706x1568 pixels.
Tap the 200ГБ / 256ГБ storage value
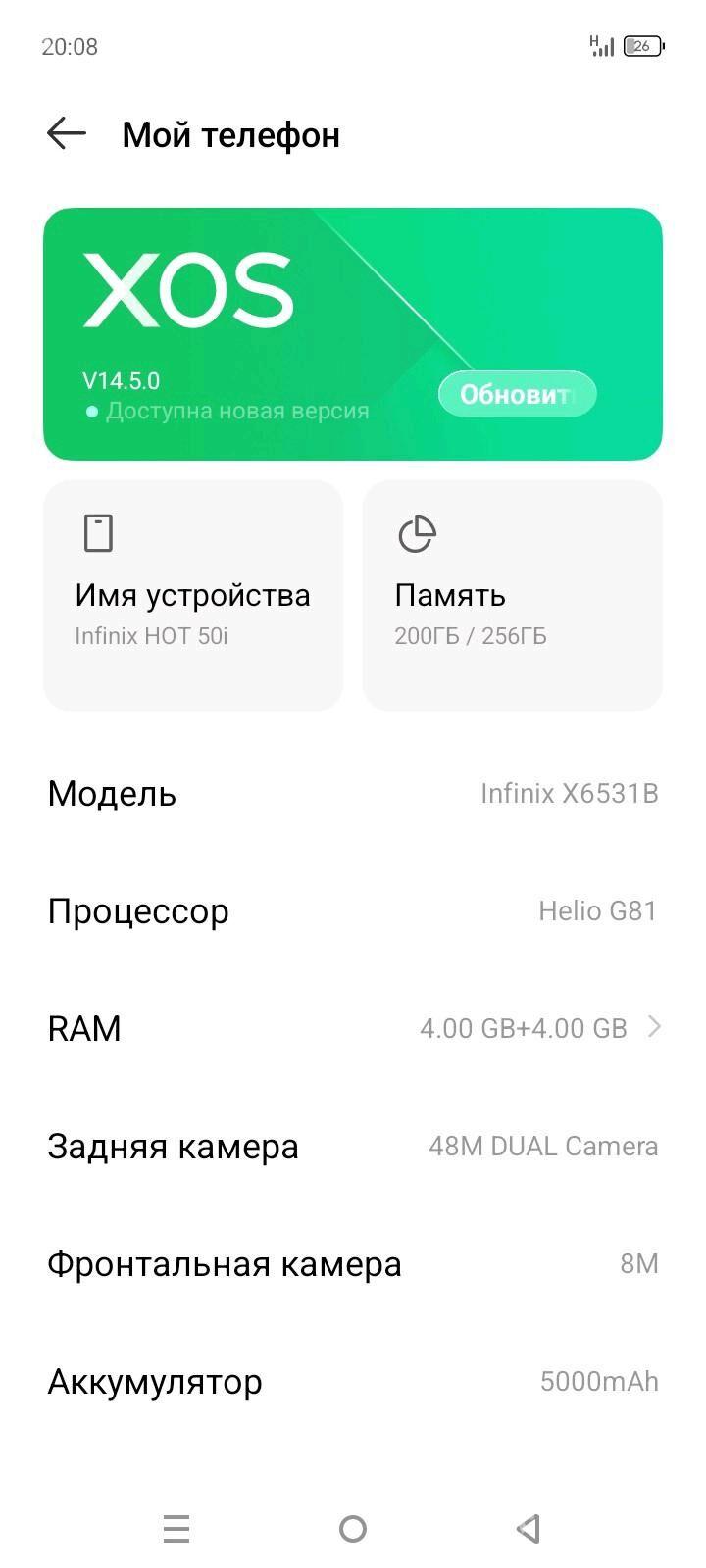[x=470, y=635]
